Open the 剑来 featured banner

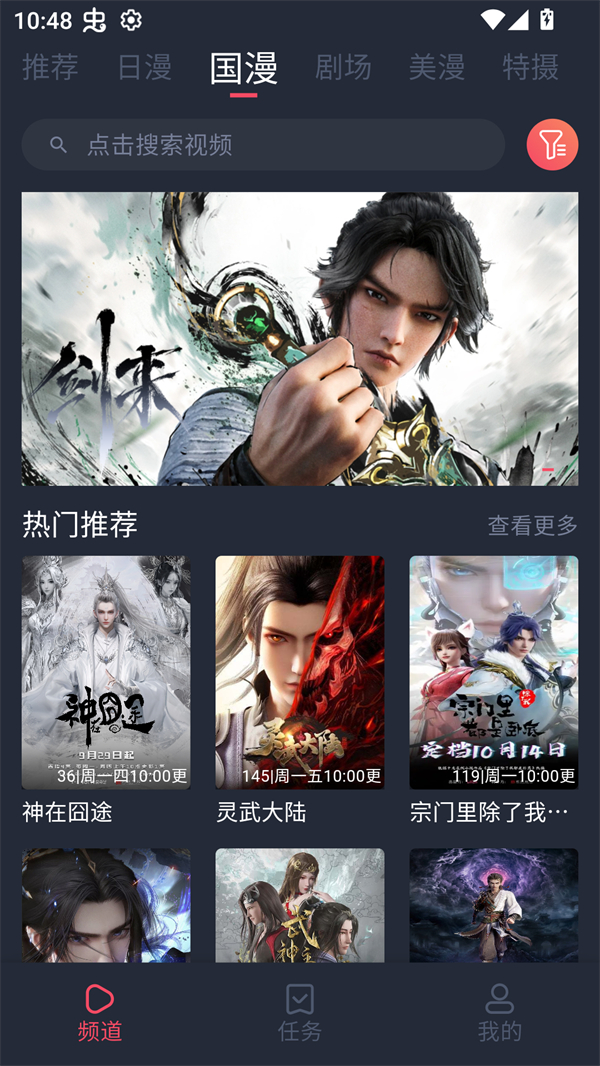pos(300,338)
